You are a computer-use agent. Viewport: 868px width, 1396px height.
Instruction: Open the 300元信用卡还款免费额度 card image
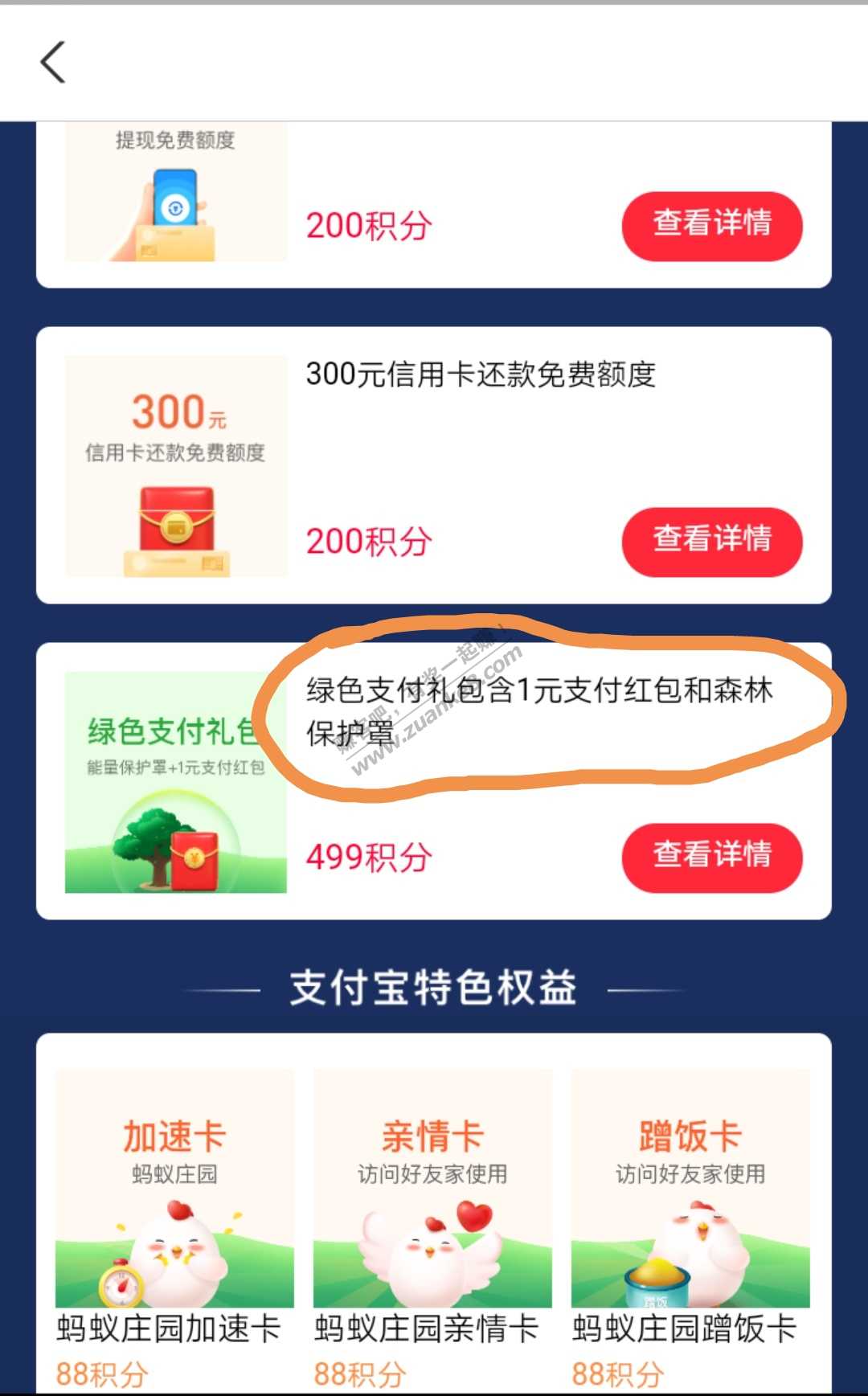175,466
